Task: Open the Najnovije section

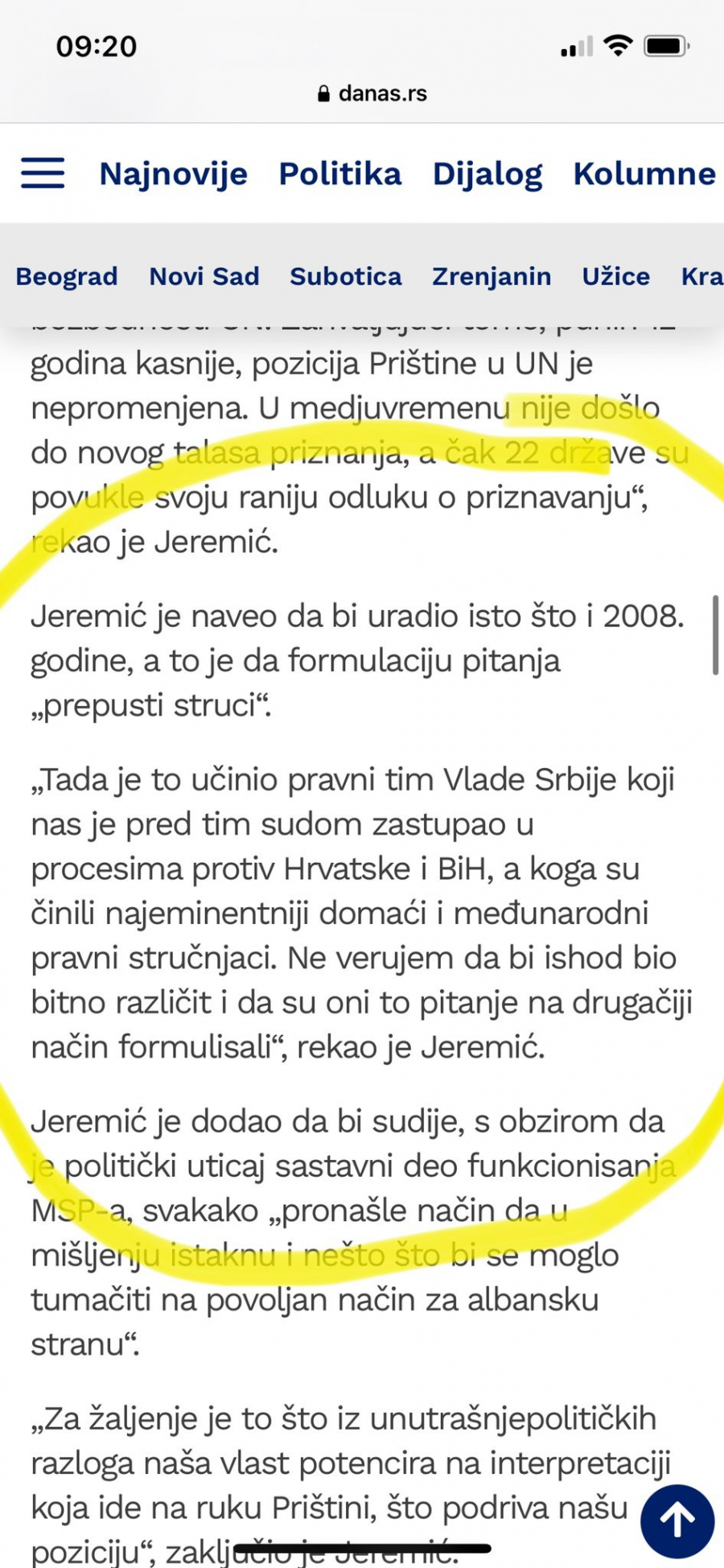Action: (173, 174)
